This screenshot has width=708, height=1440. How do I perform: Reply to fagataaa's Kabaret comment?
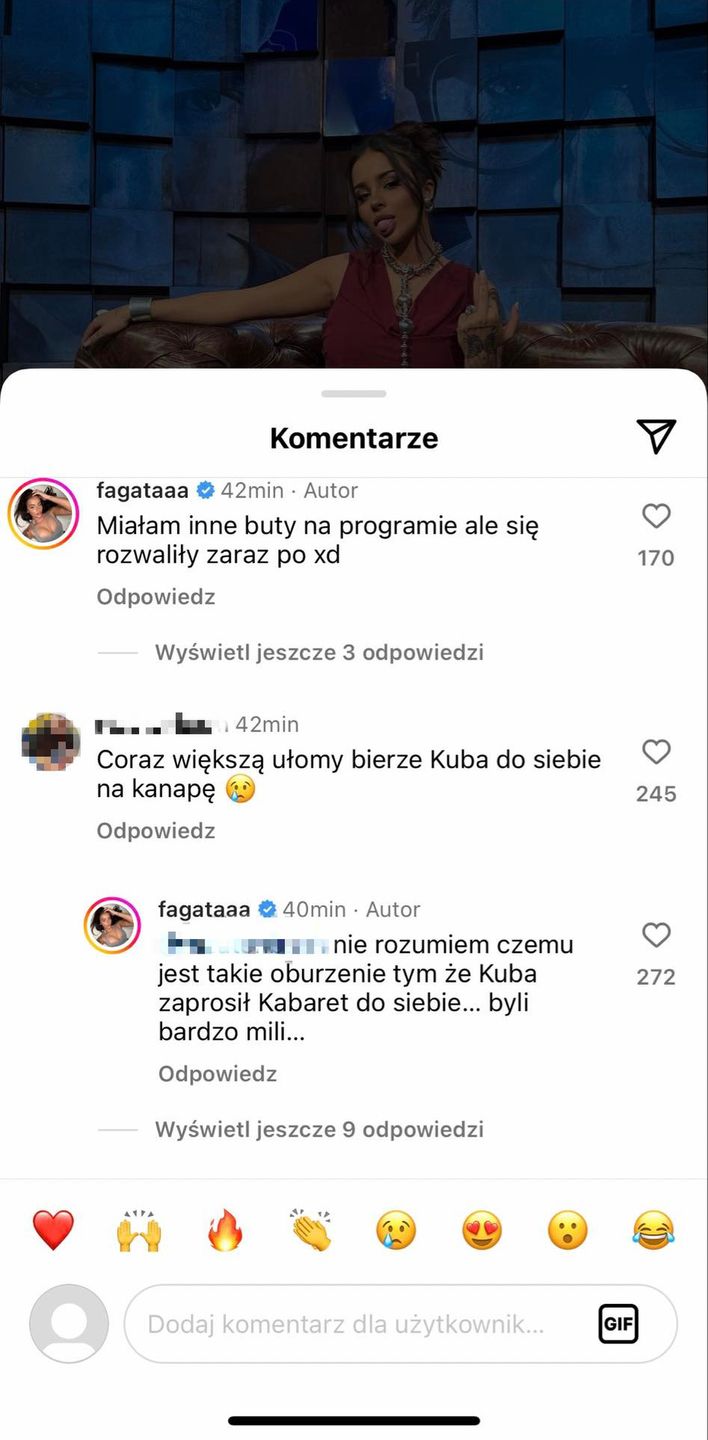(x=217, y=1074)
